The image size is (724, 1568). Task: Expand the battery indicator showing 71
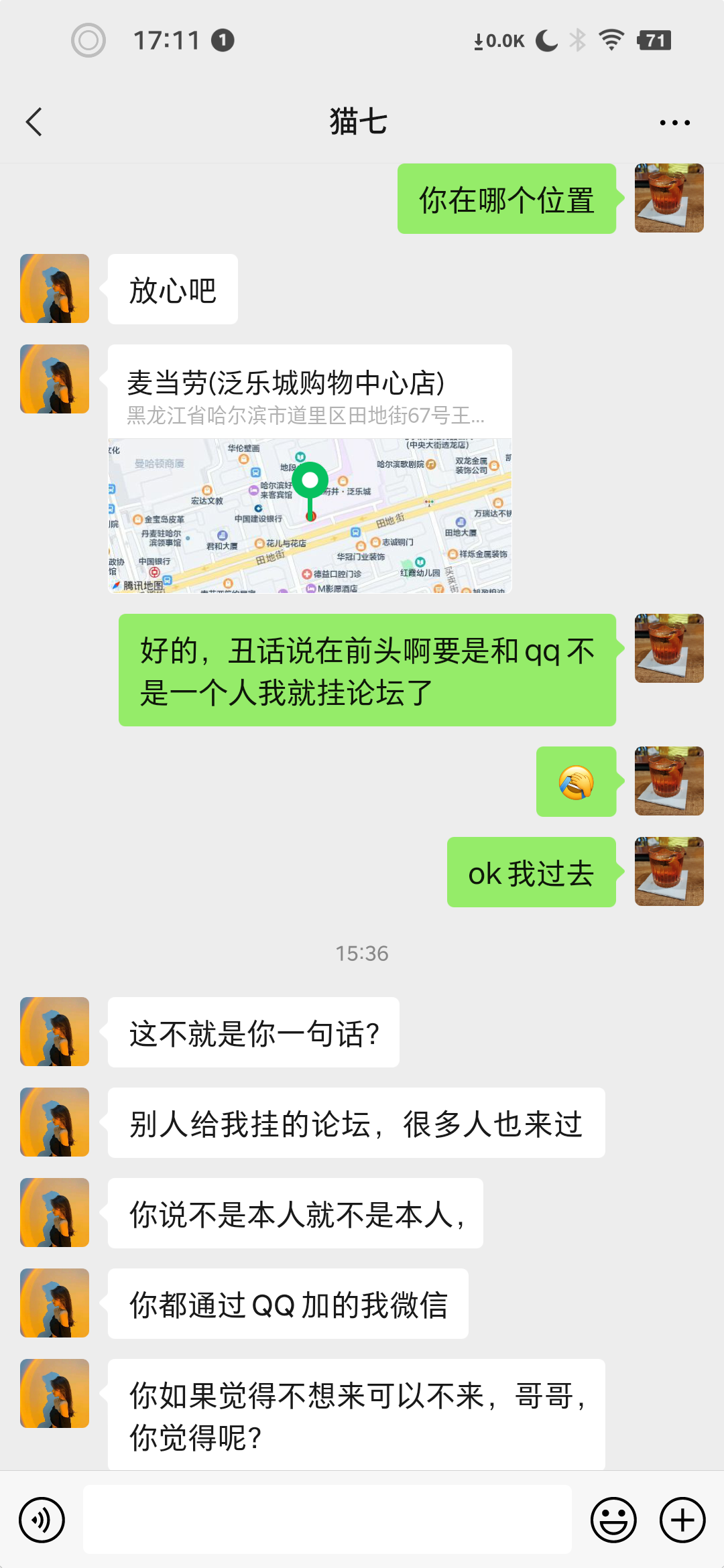tap(652, 40)
